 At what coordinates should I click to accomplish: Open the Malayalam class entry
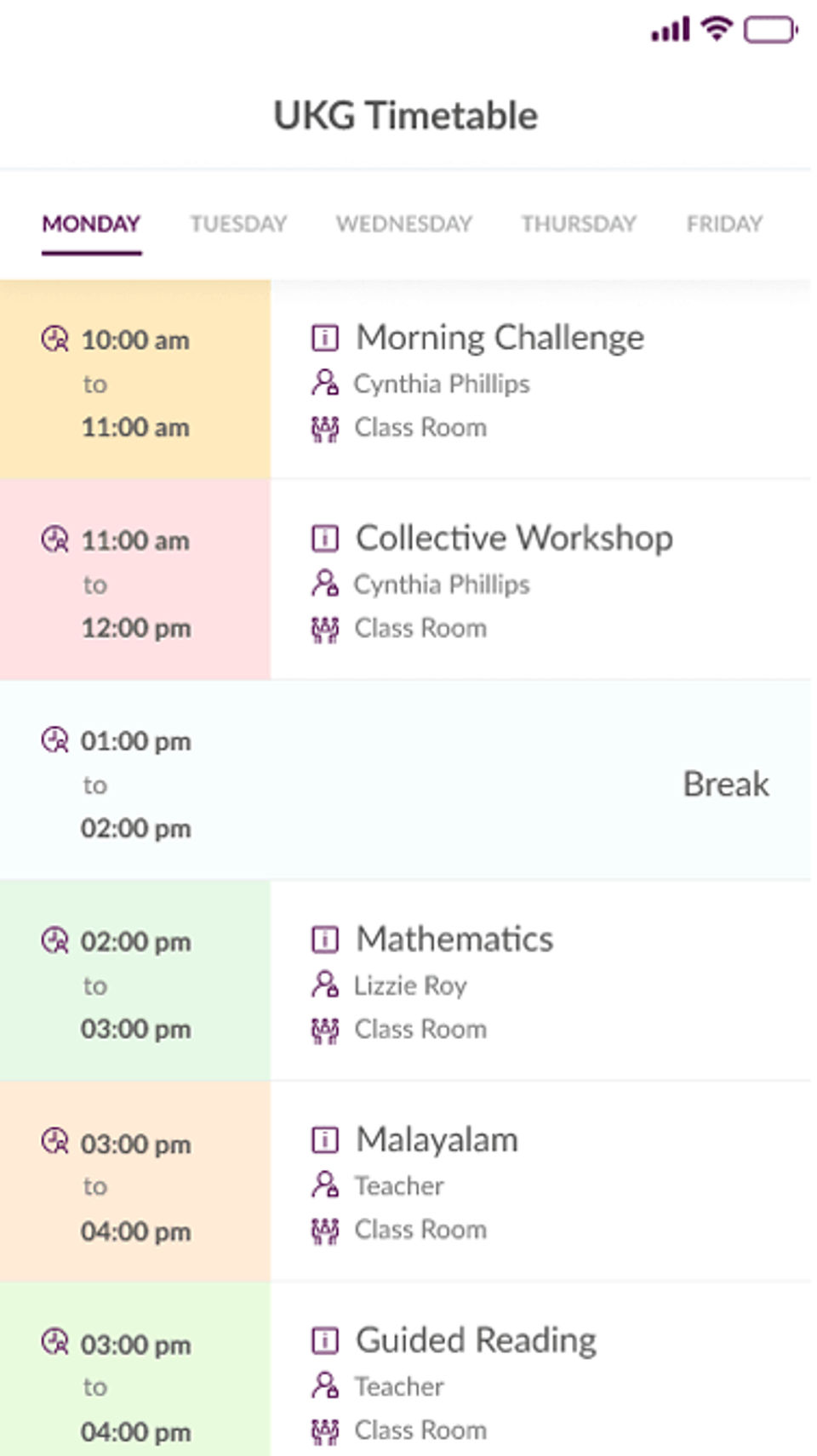pos(437,1140)
